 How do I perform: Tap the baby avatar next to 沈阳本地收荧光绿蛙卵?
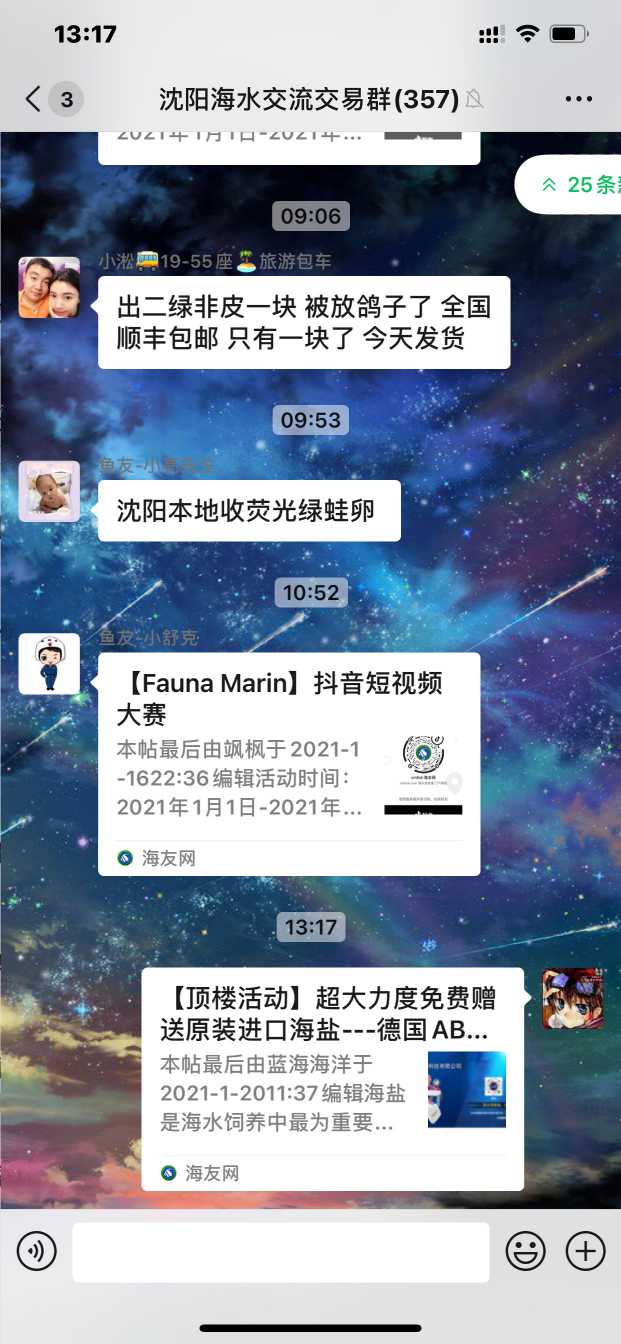tap(49, 491)
